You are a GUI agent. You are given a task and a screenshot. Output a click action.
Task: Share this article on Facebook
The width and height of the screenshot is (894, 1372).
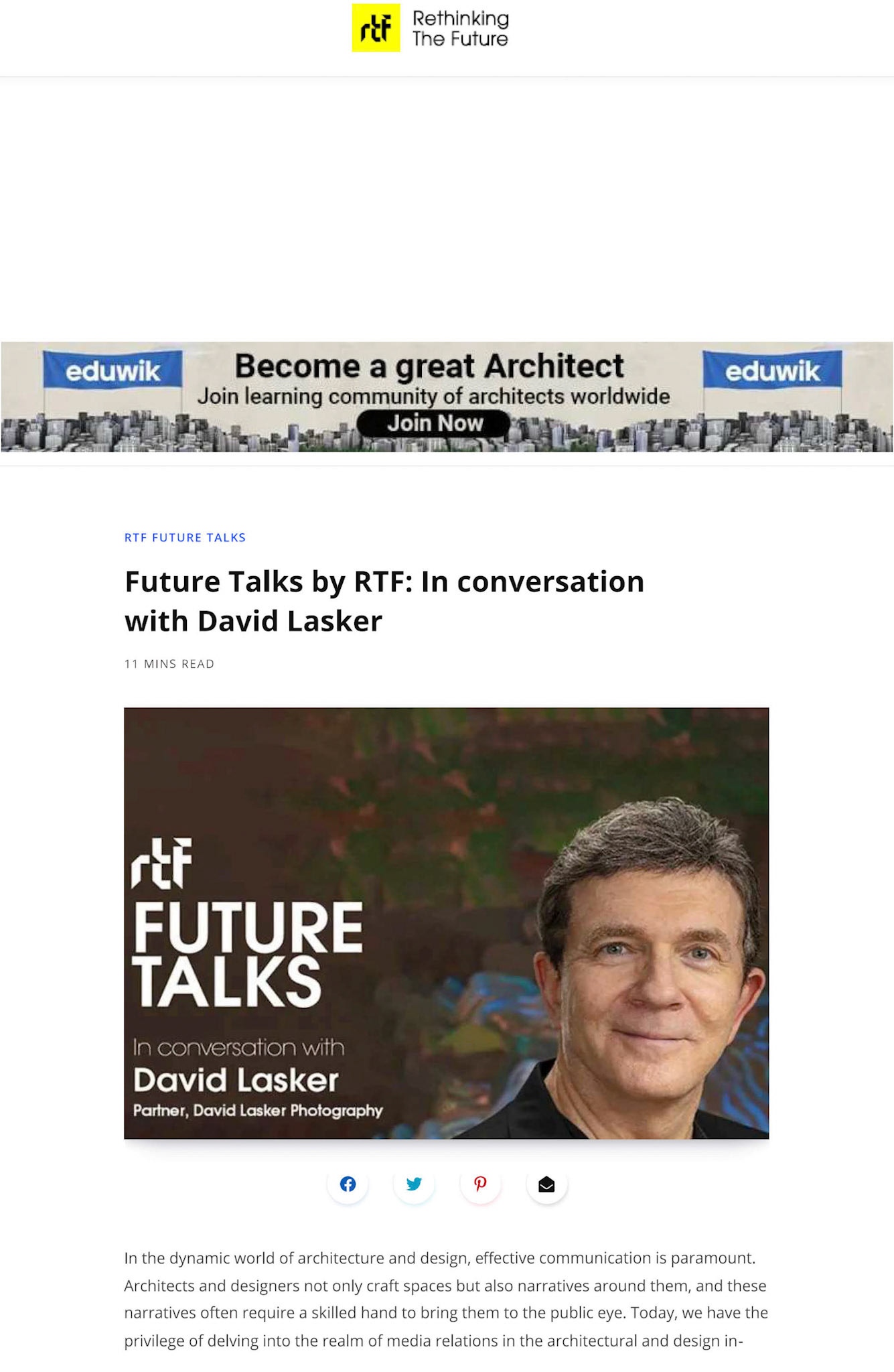(348, 1184)
